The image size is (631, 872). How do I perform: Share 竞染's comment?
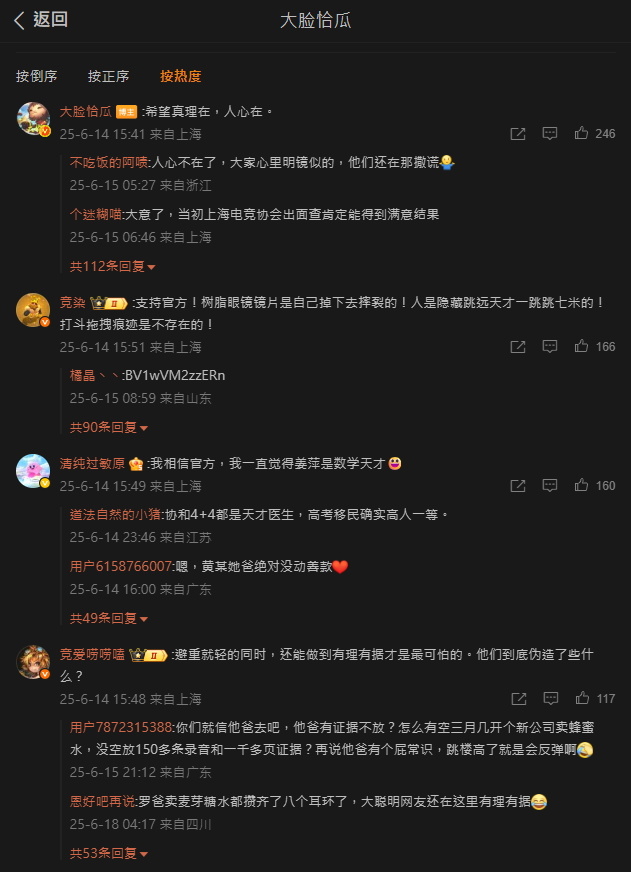pos(517,347)
